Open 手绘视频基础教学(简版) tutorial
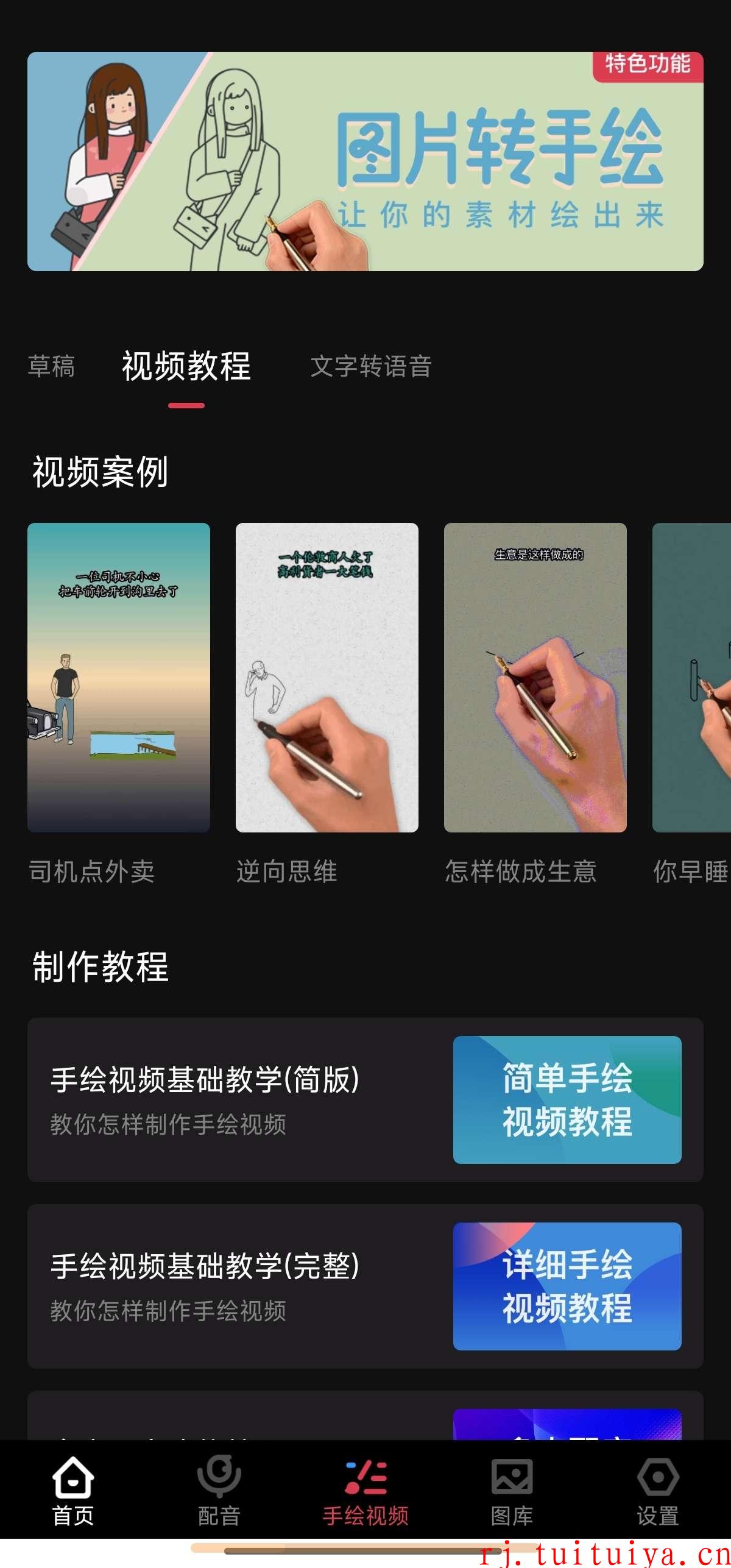This screenshot has height=1568, width=731. [365, 1100]
